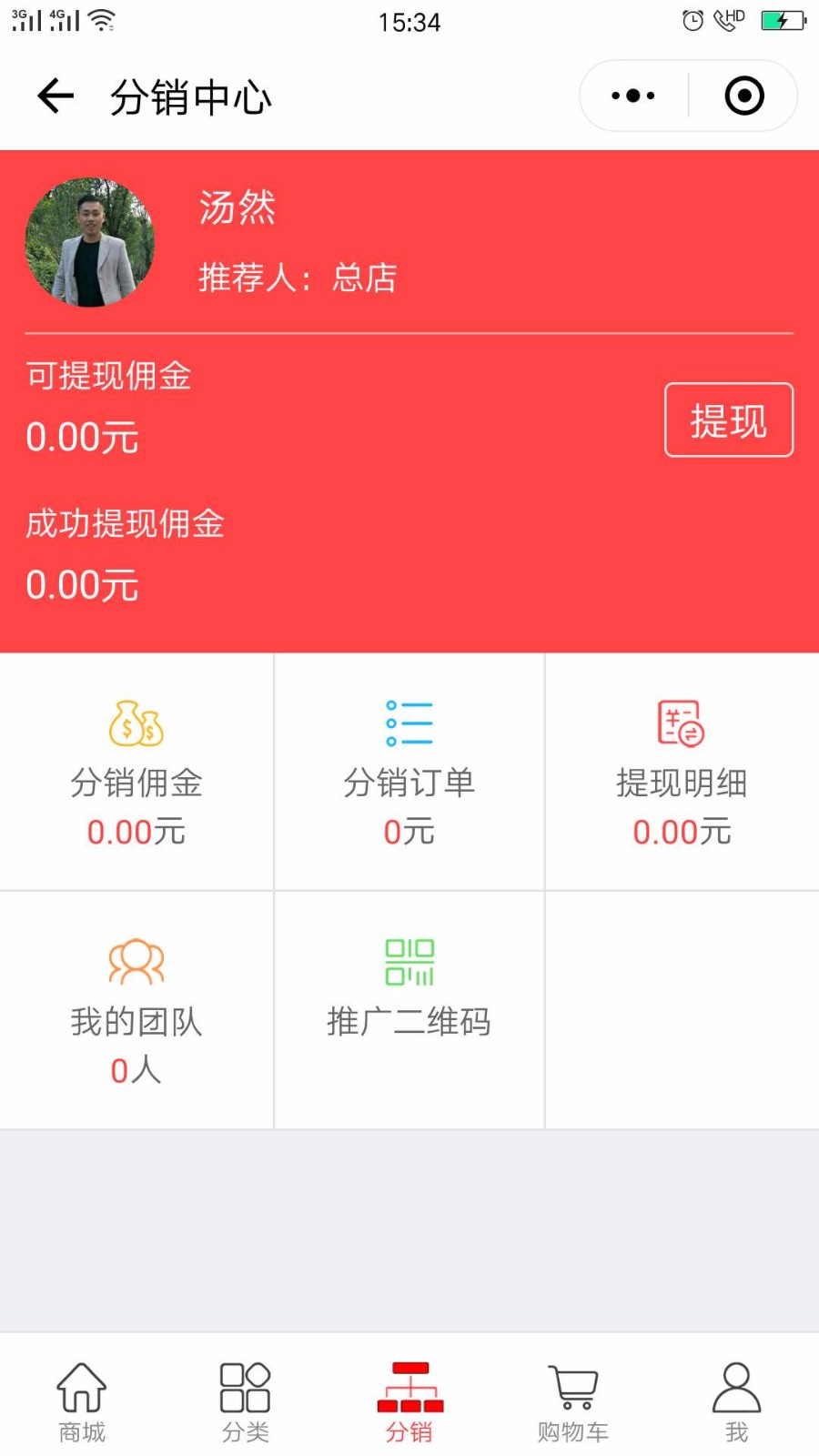
Task: Open 分销佣金 commission details
Action: click(136, 772)
